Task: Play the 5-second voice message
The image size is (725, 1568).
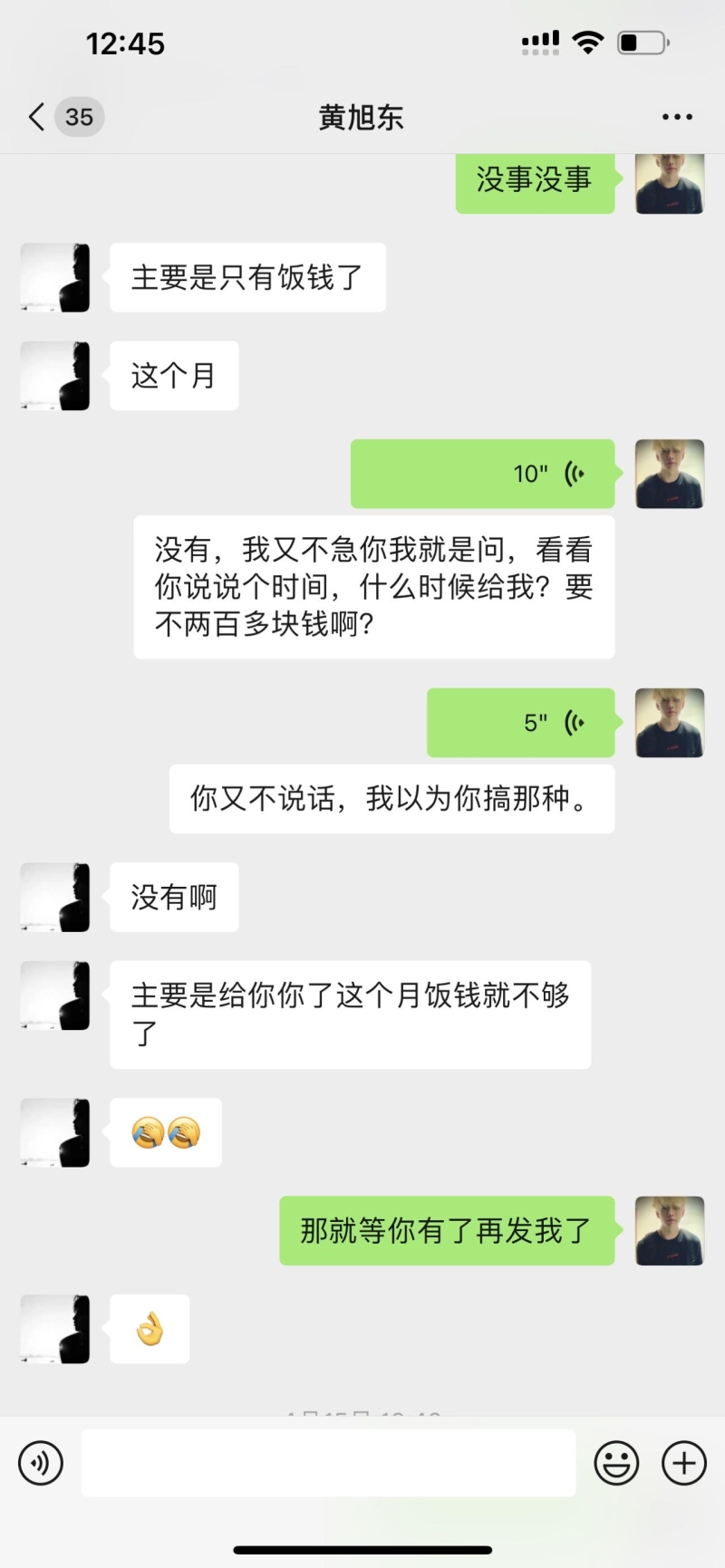Action: (521, 723)
